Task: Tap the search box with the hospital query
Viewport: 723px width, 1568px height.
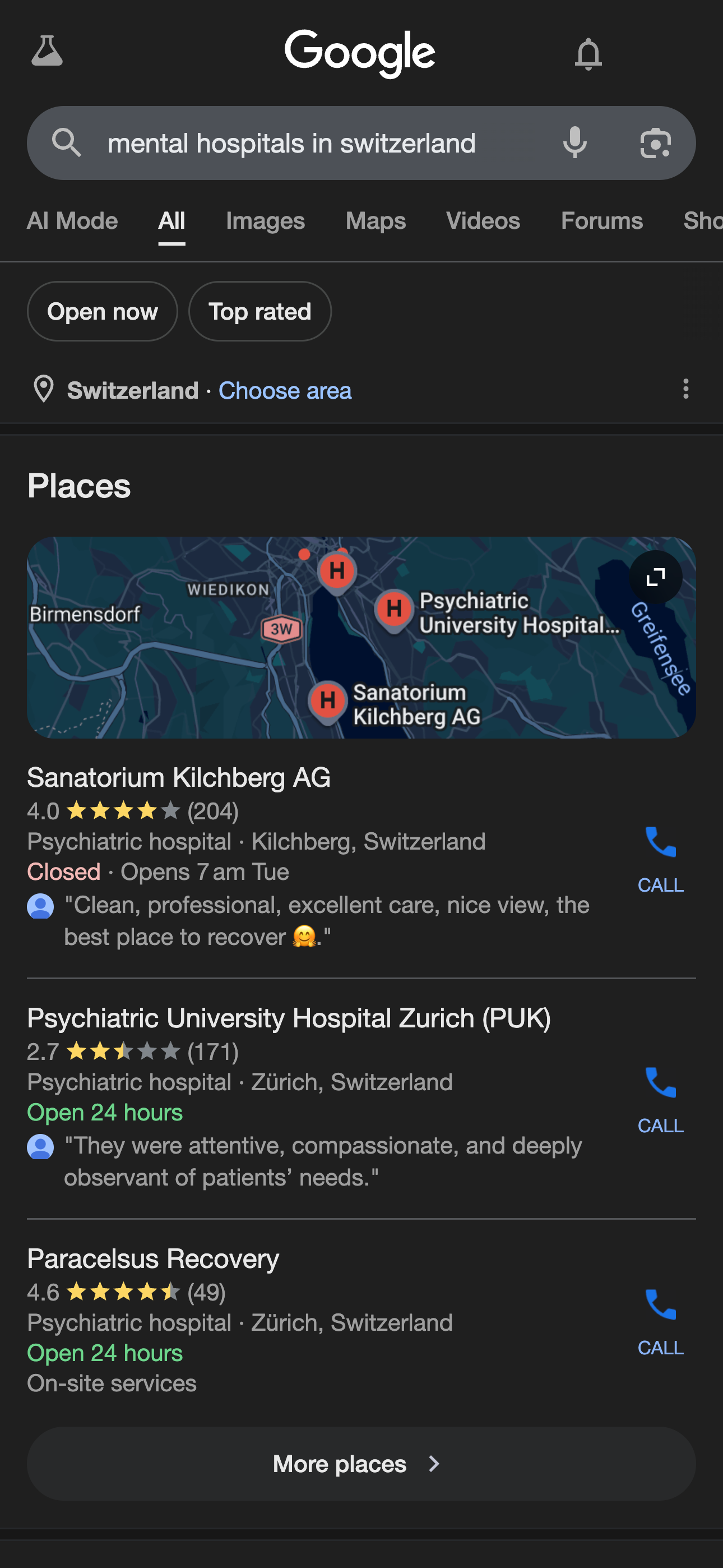Action: pos(292,144)
